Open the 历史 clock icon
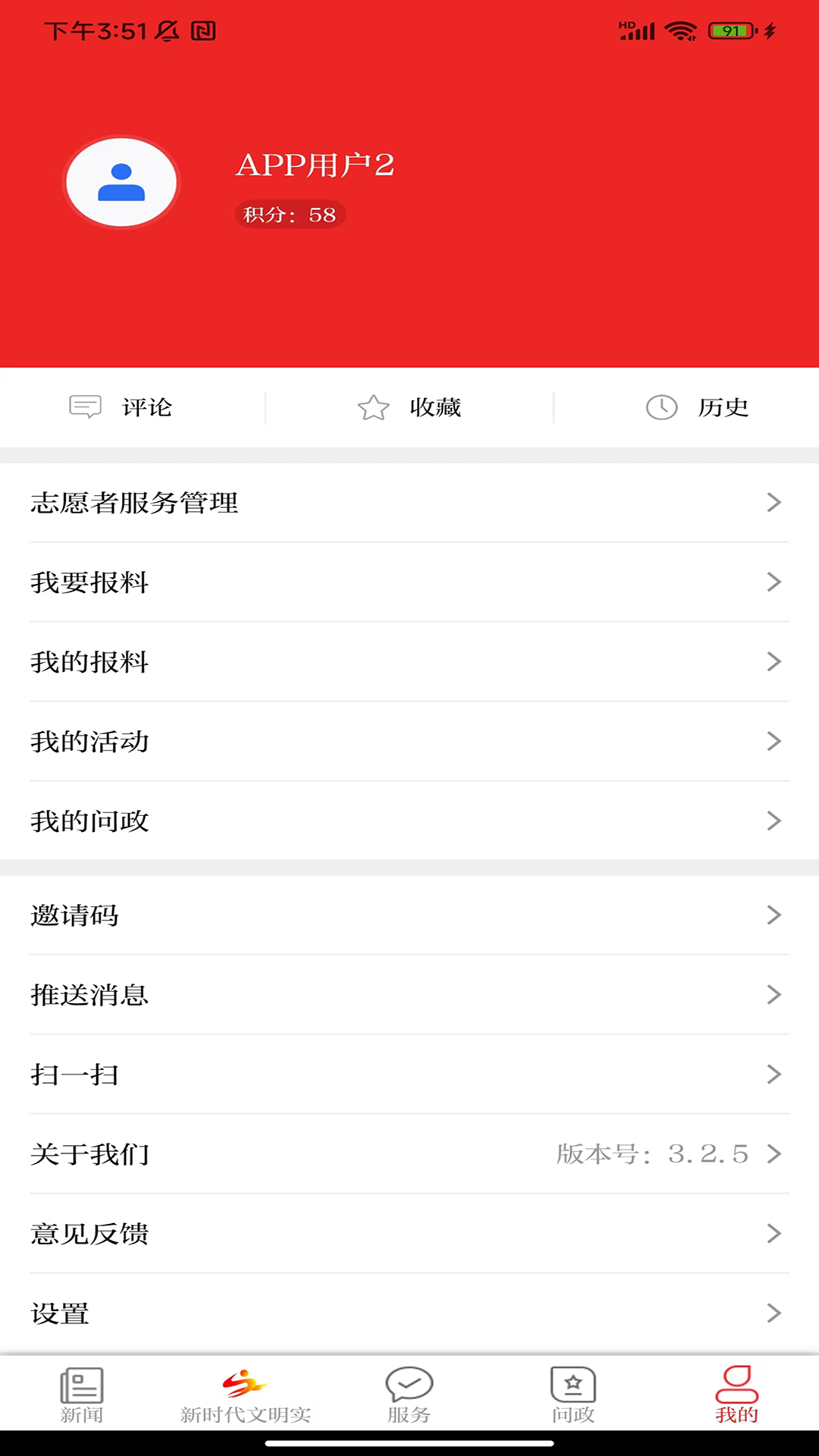The image size is (819, 1456). (662, 406)
